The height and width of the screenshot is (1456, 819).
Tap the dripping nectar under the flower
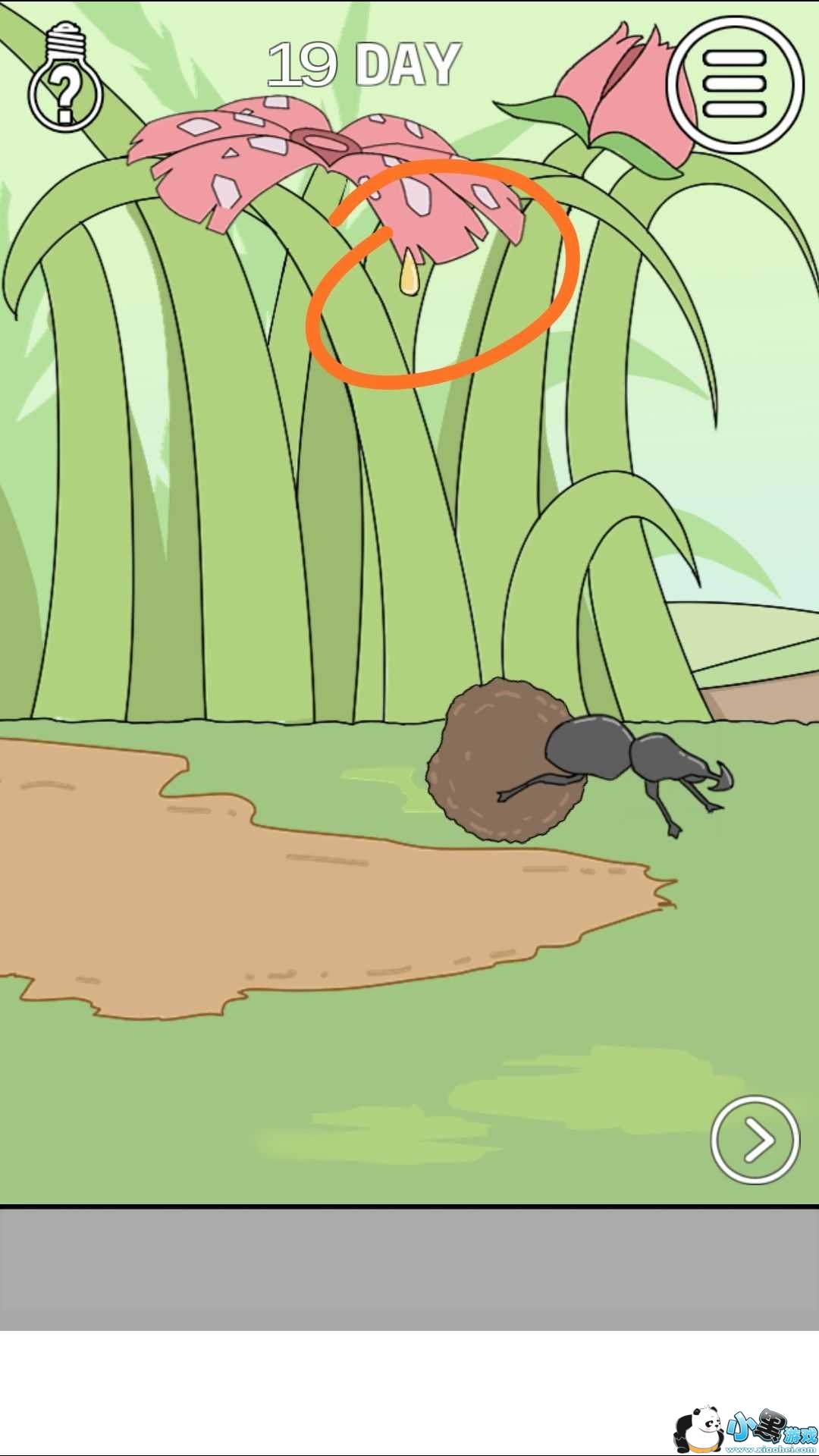click(x=409, y=271)
